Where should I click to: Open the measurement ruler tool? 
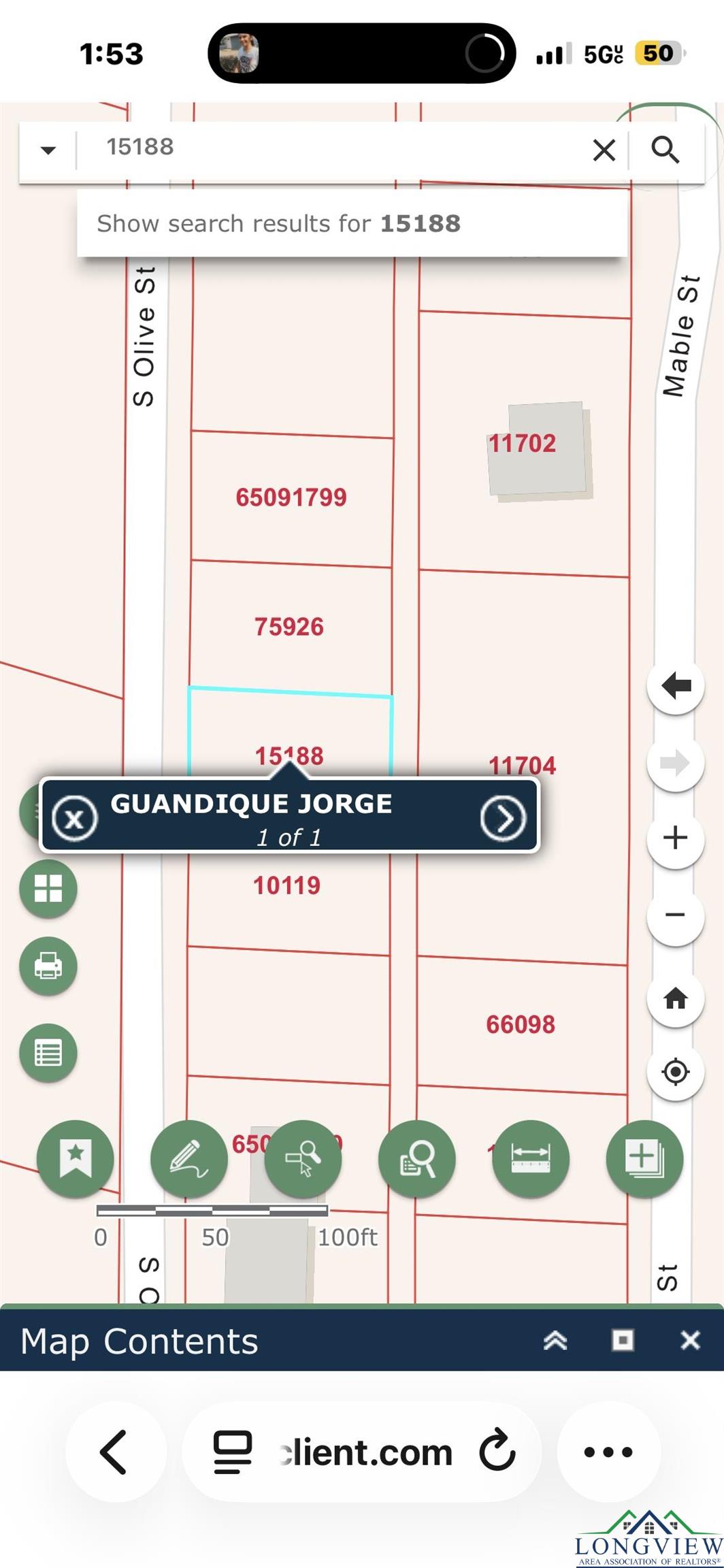[x=531, y=1158]
